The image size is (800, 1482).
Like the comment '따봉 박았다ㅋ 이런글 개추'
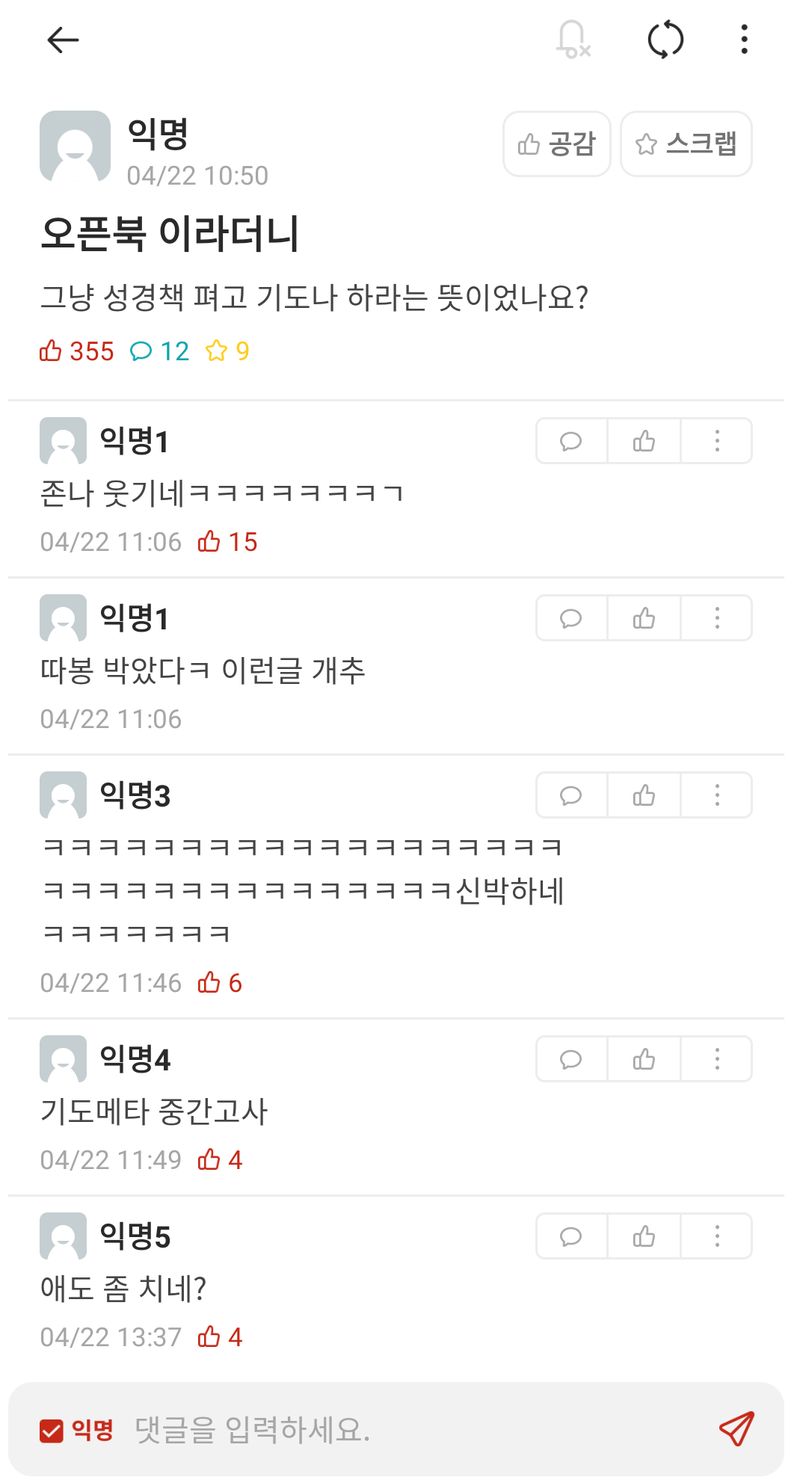pyautogui.click(x=644, y=618)
